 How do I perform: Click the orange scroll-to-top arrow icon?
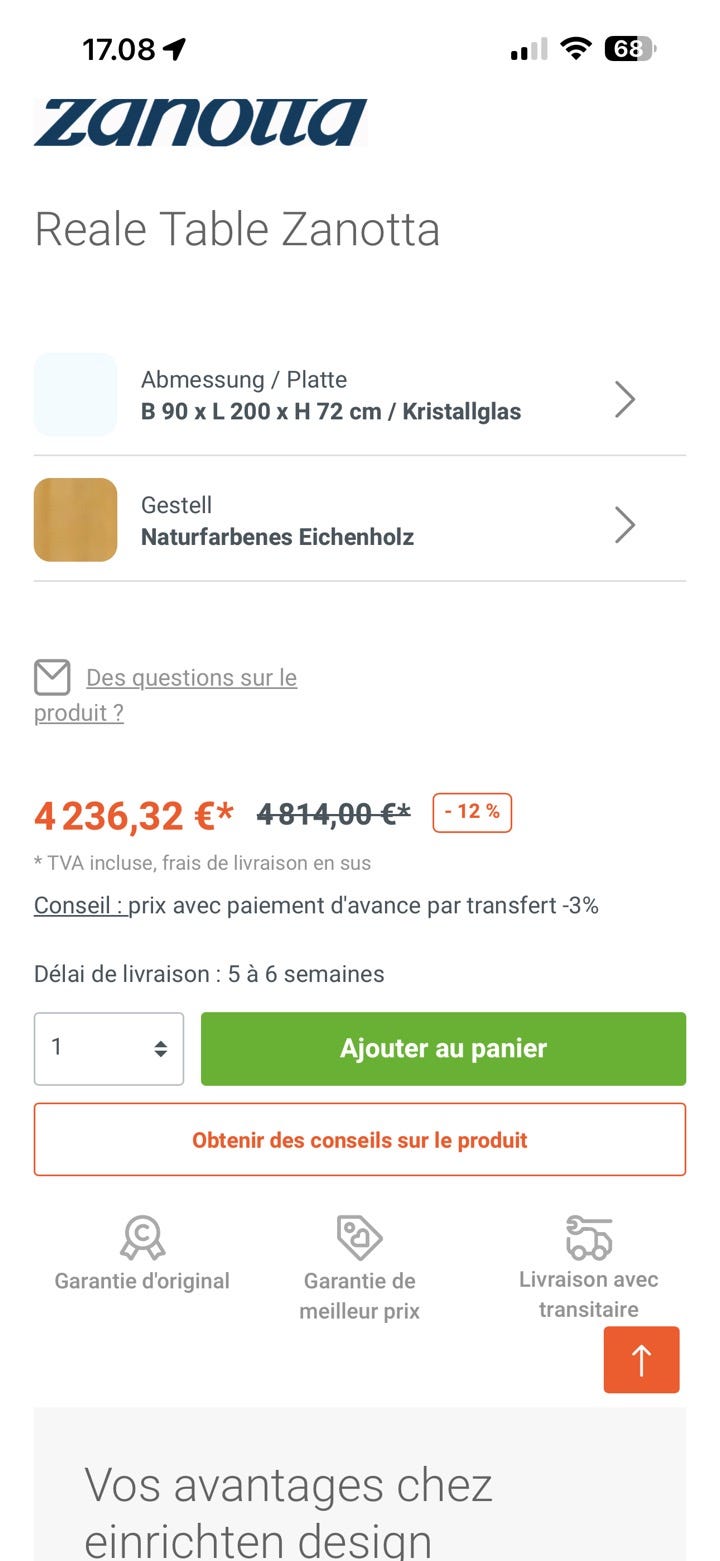click(x=641, y=1359)
